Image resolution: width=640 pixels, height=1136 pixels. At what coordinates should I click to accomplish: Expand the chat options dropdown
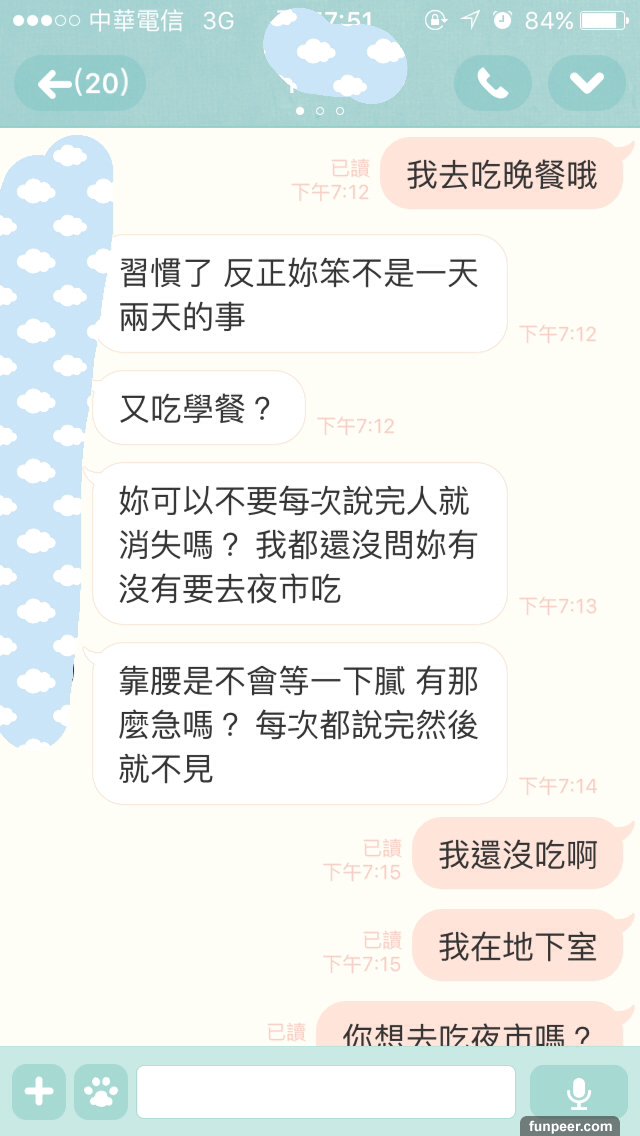click(x=586, y=84)
